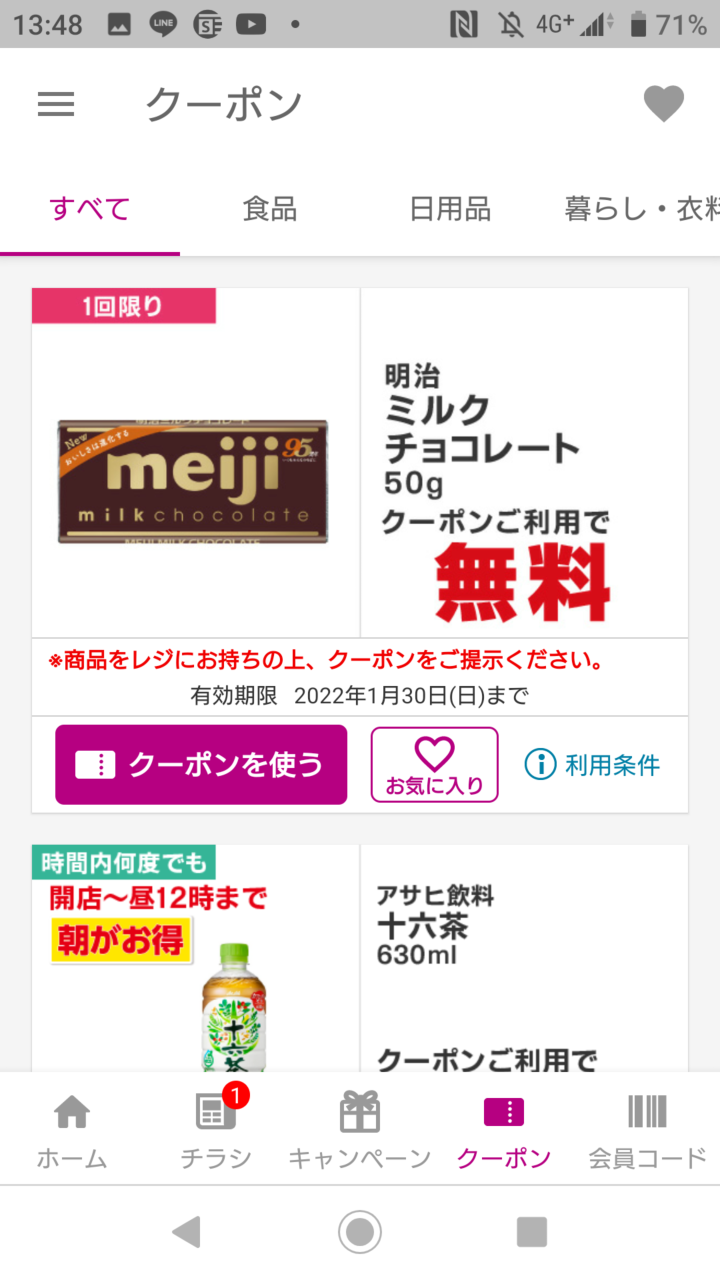View 利用条件 for the Meiji coupon

pos(592,765)
